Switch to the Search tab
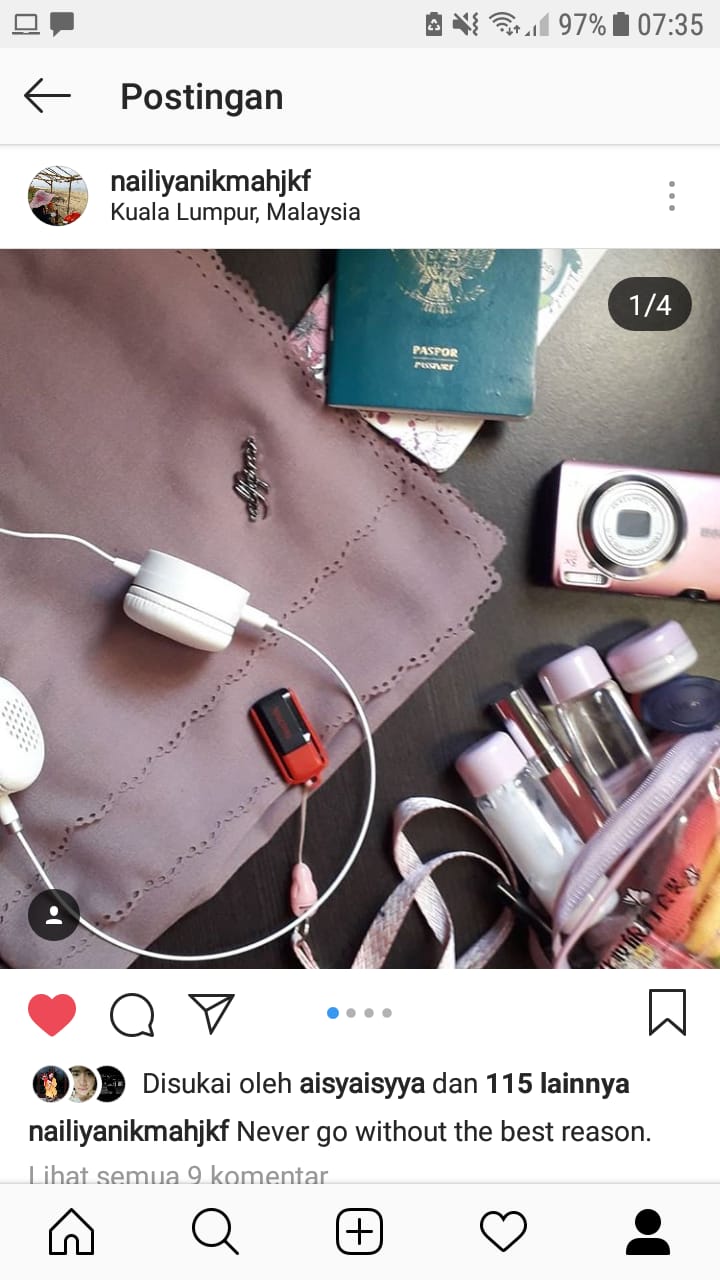The width and height of the screenshot is (720, 1280). pos(215,1232)
